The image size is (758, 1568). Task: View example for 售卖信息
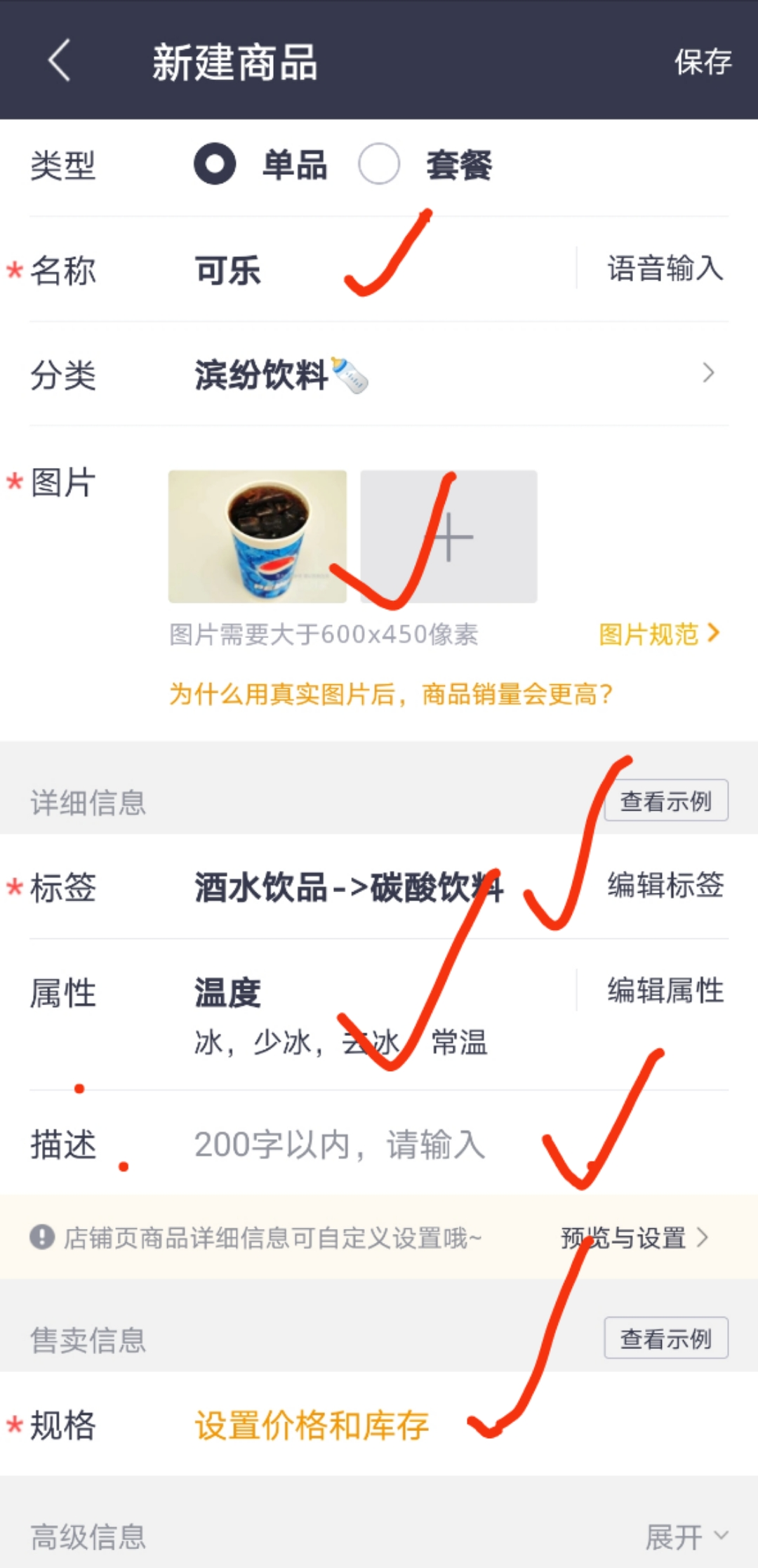pyautogui.click(x=665, y=1338)
